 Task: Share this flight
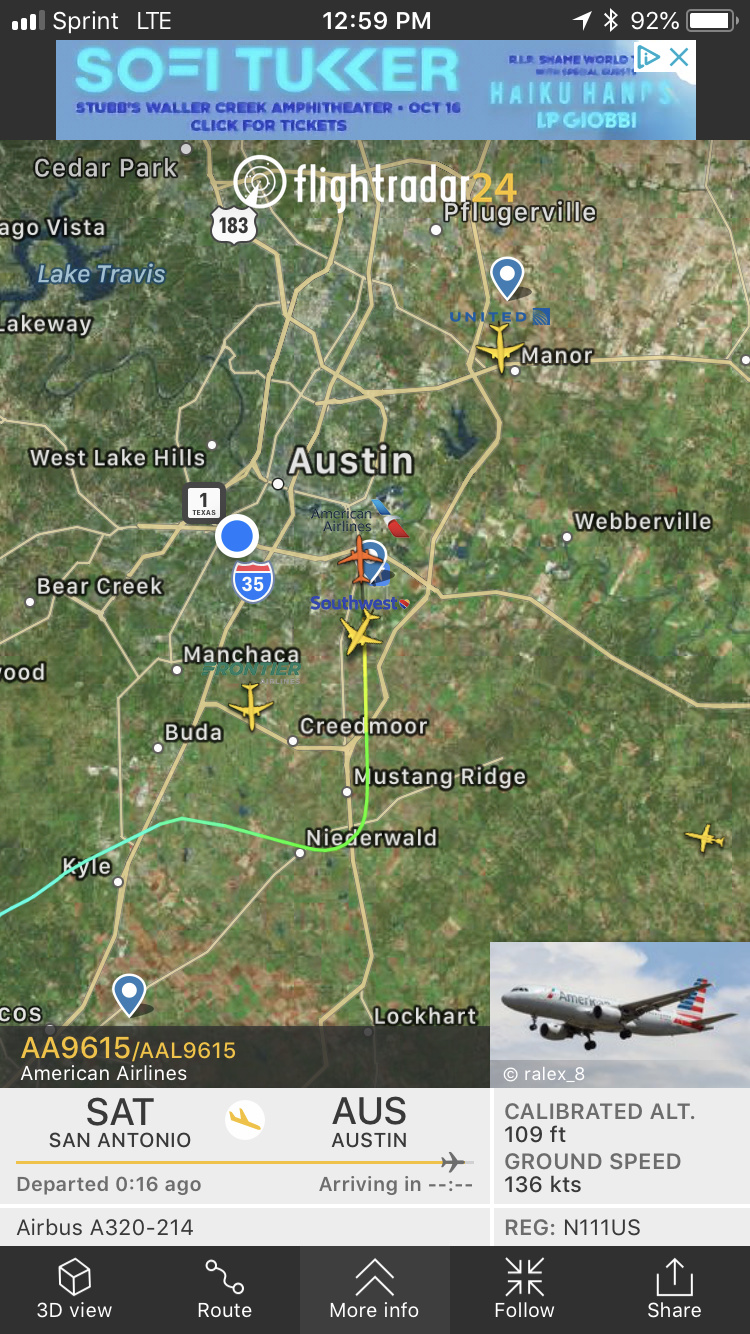coord(674,1290)
